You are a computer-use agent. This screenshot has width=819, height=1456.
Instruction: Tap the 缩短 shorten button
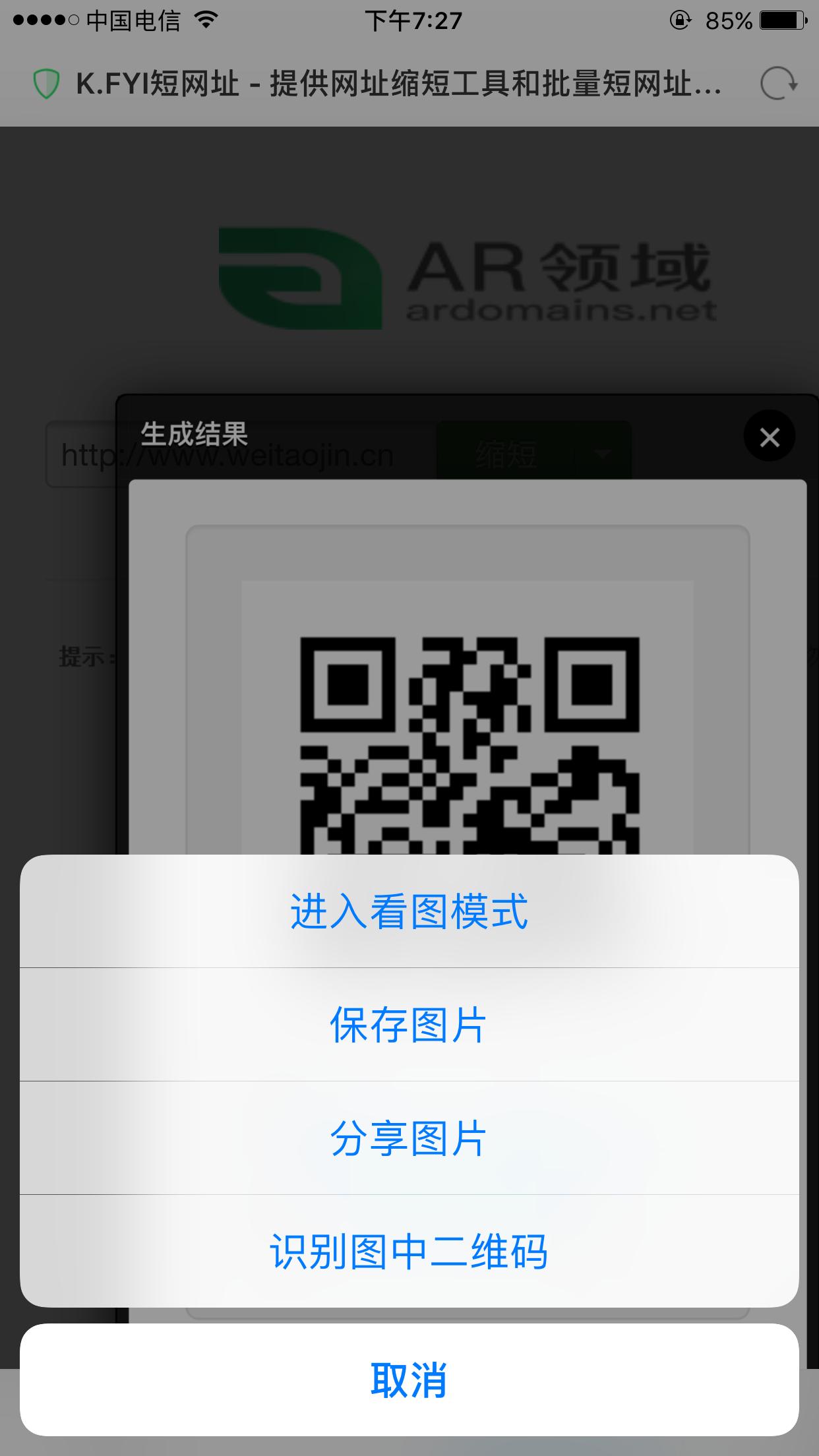508,454
